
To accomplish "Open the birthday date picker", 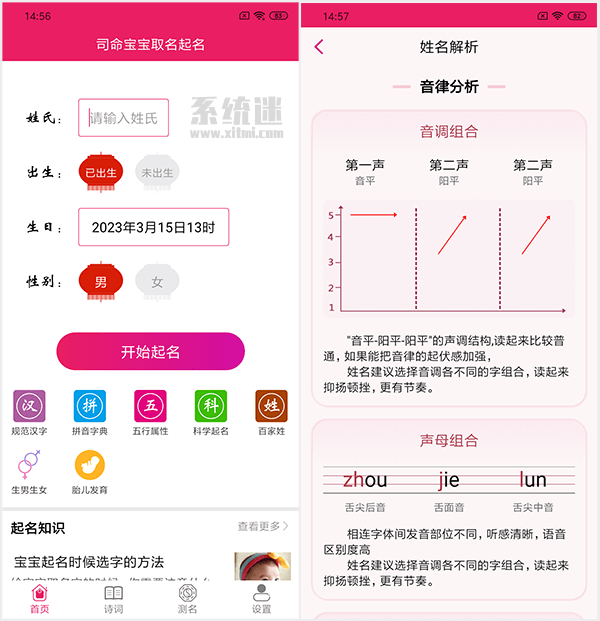I will (x=153, y=227).
